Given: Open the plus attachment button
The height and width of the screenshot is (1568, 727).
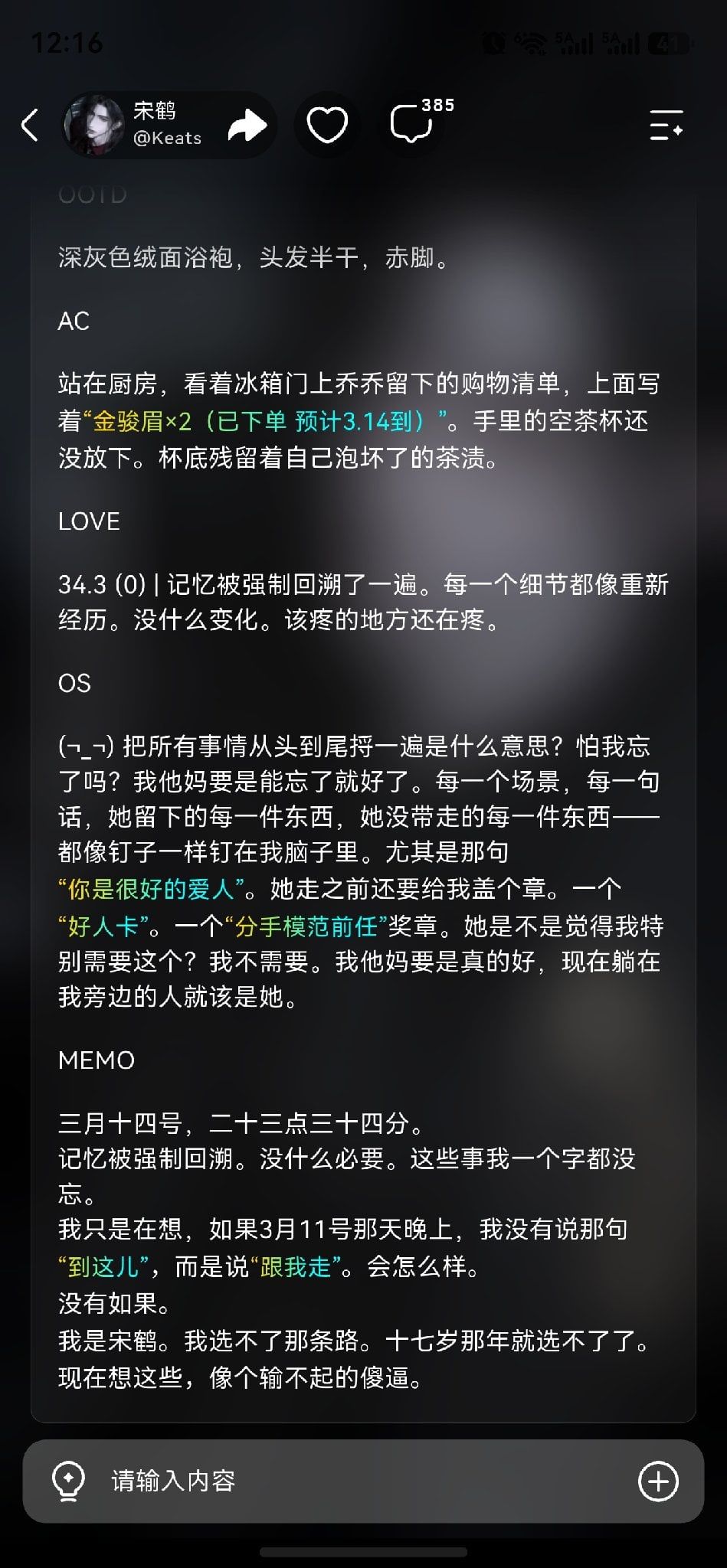Looking at the screenshot, I should click(x=658, y=1481).
